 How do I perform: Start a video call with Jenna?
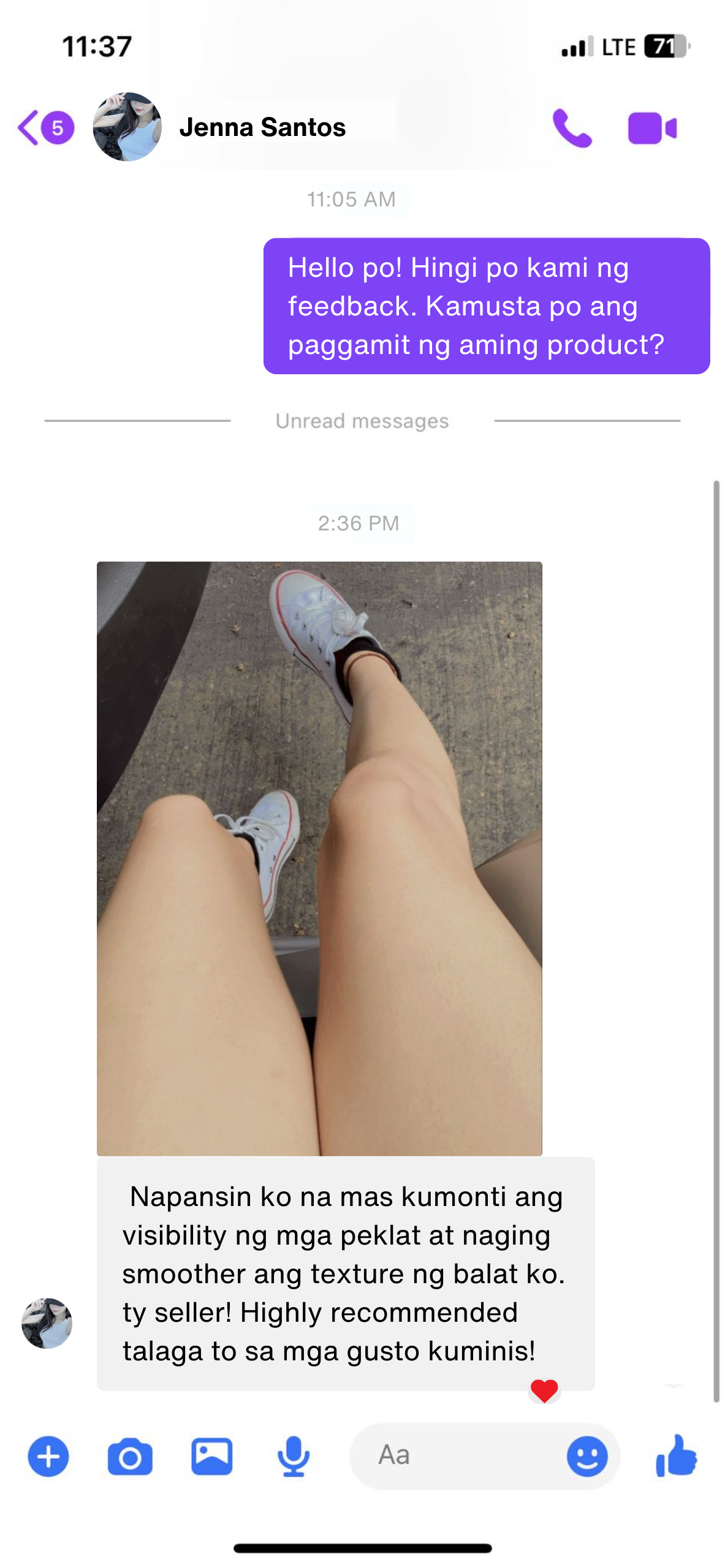point(651,129)
